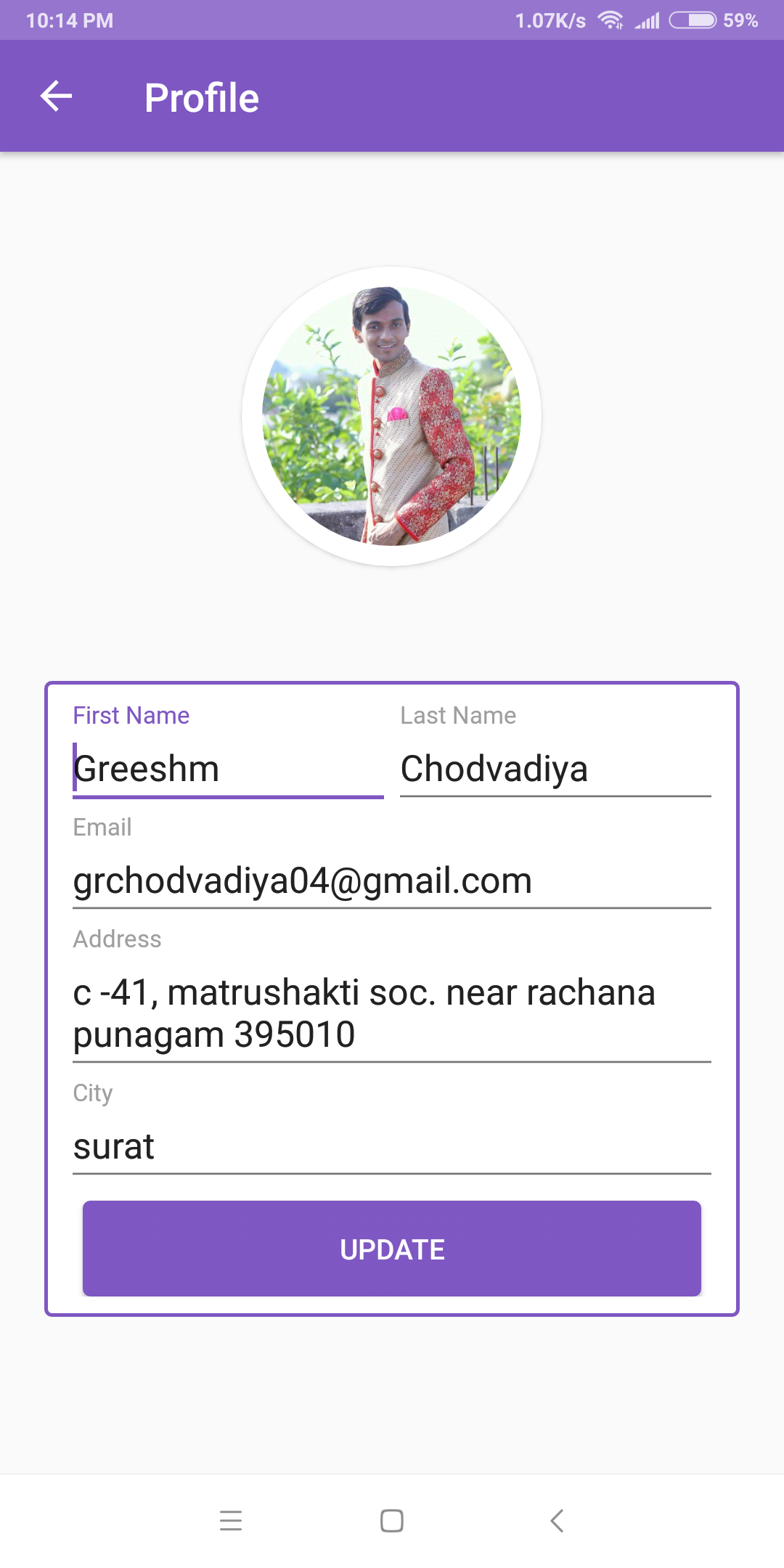
Task: Click the Wi-Fi icon in the status bar
Action: pyautogui.click(x=610, y=20)
